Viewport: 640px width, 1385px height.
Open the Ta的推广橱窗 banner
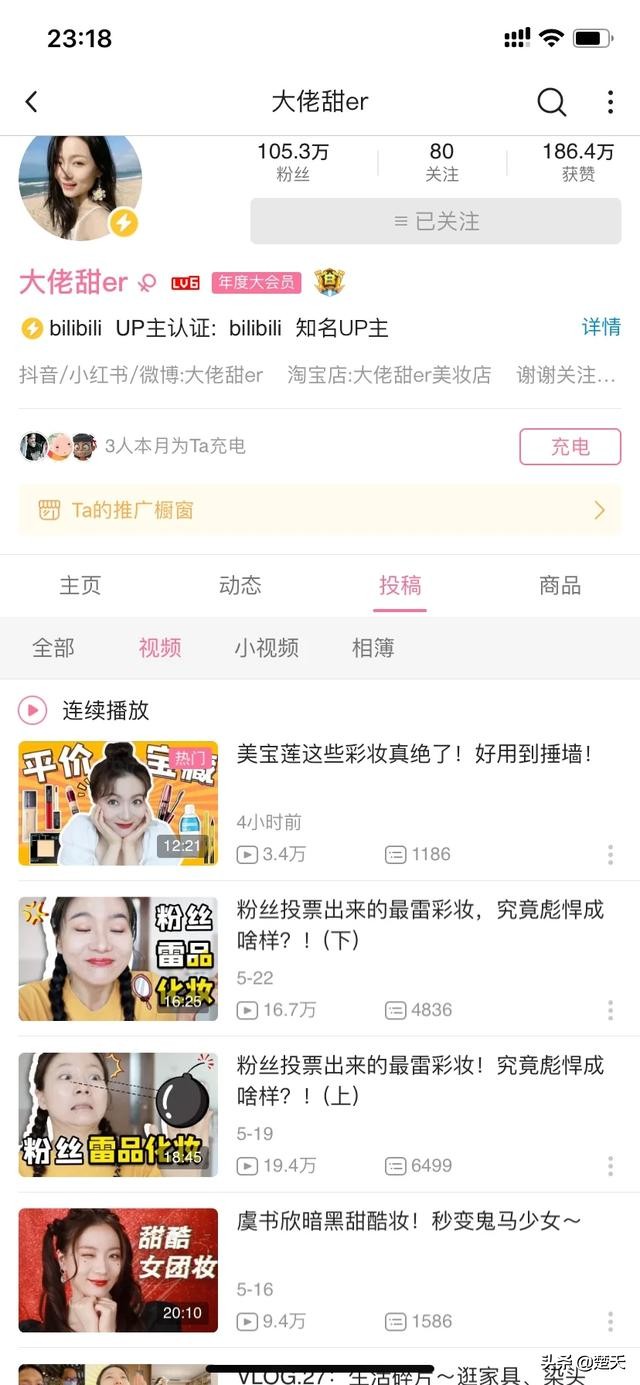[320, 510]
